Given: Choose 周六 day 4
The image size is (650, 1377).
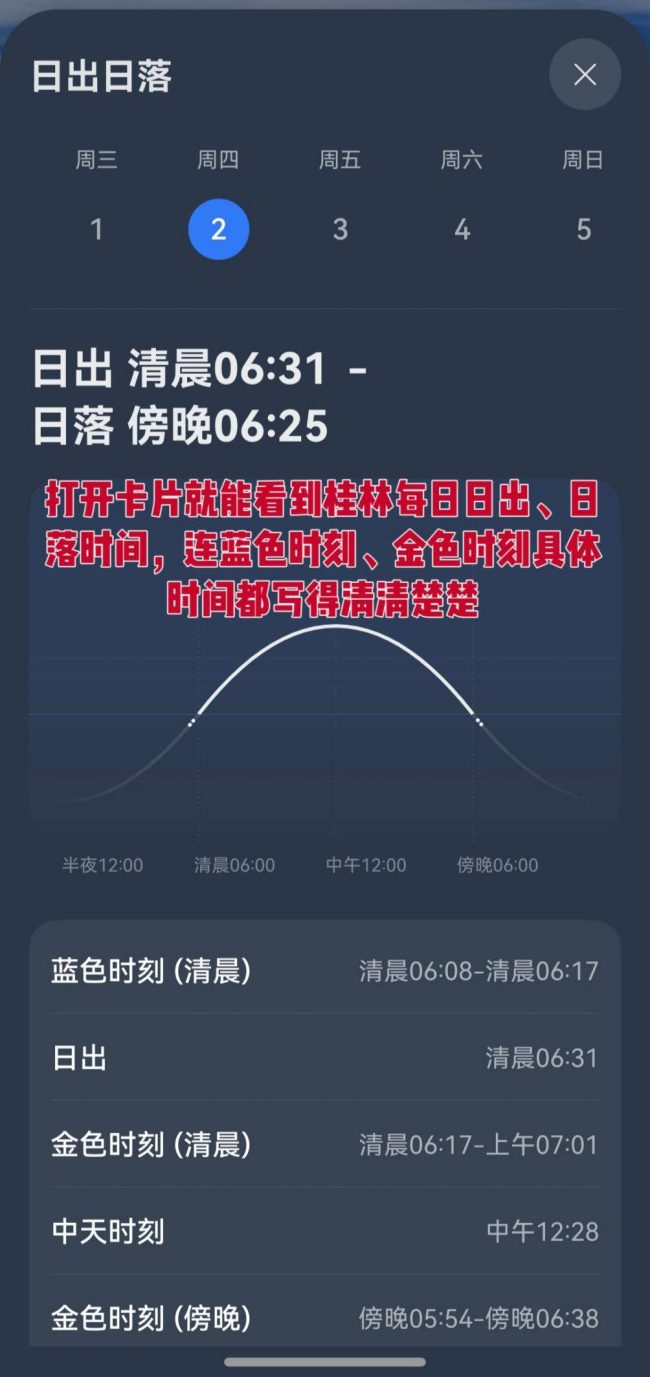Looking at the screenshot, I should point(462,229).
